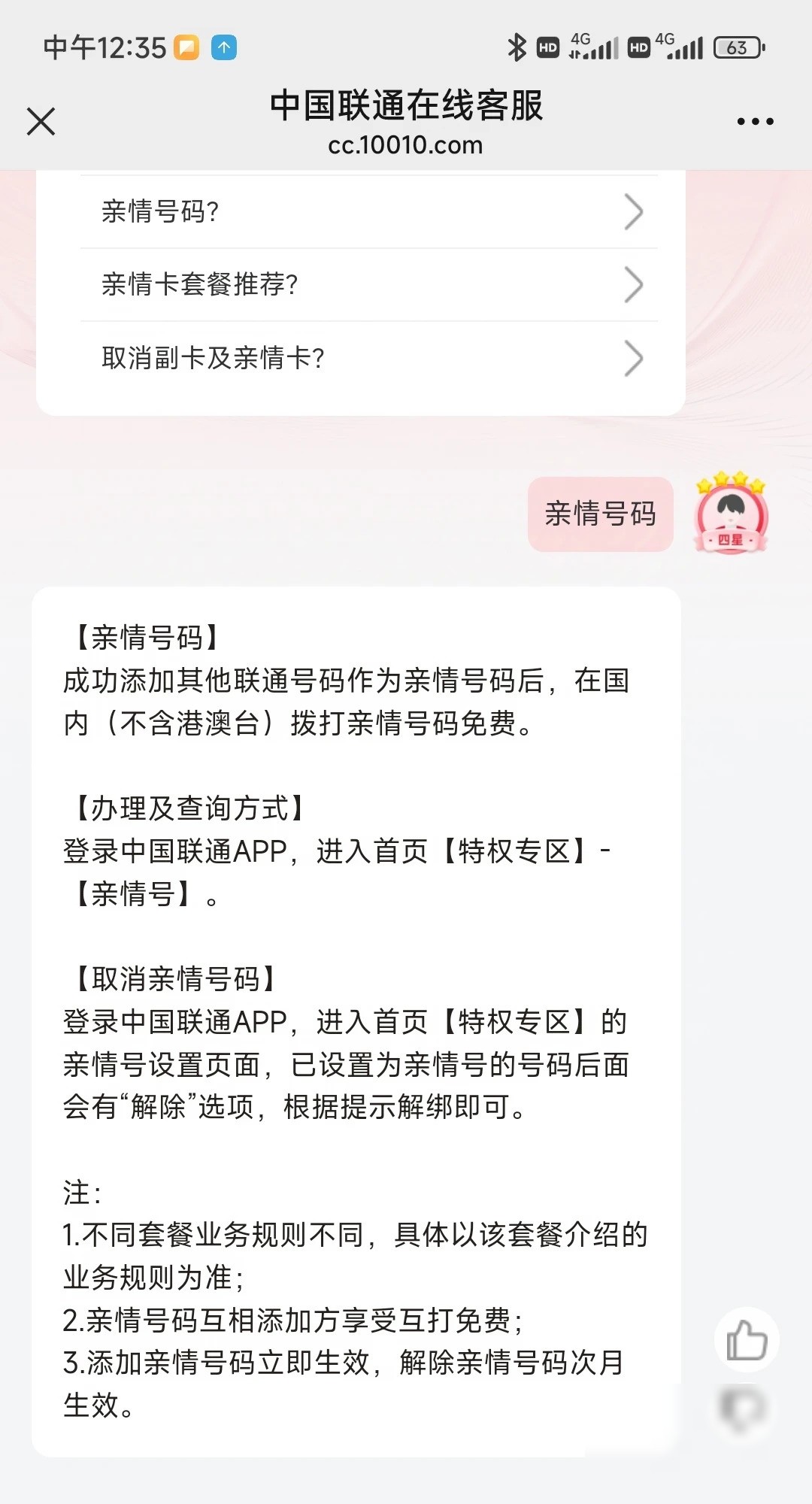Select the 亲情卡套餐推荐? question
Image resolution: width=812 pixels, height=1504 pixels.
point(369,284)
